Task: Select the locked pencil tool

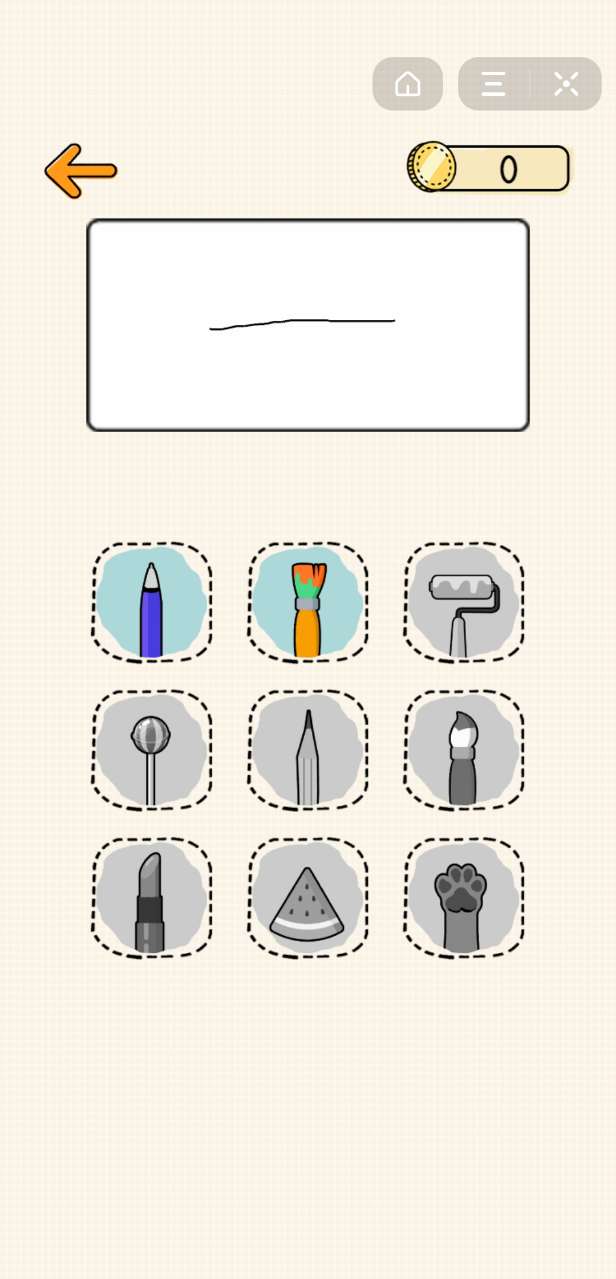Action: coord(308,750)
